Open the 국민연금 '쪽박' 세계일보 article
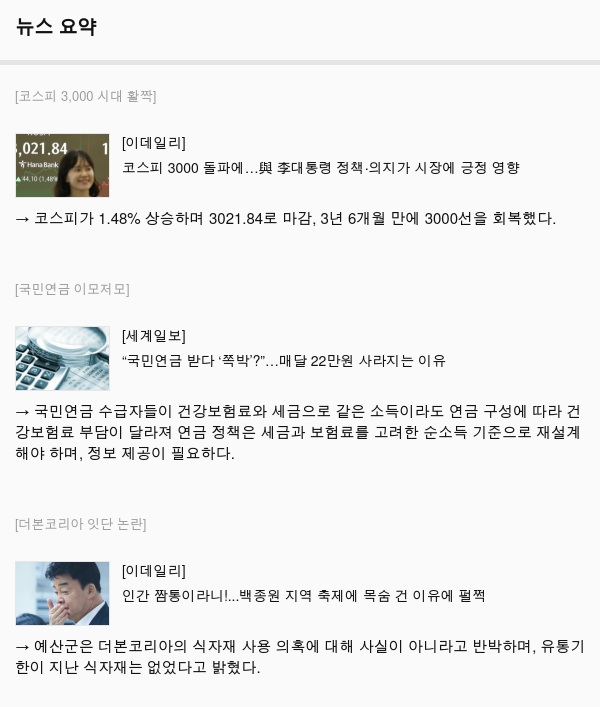The width and height of the screenshot is (600, 707). [x=283, y=360]
